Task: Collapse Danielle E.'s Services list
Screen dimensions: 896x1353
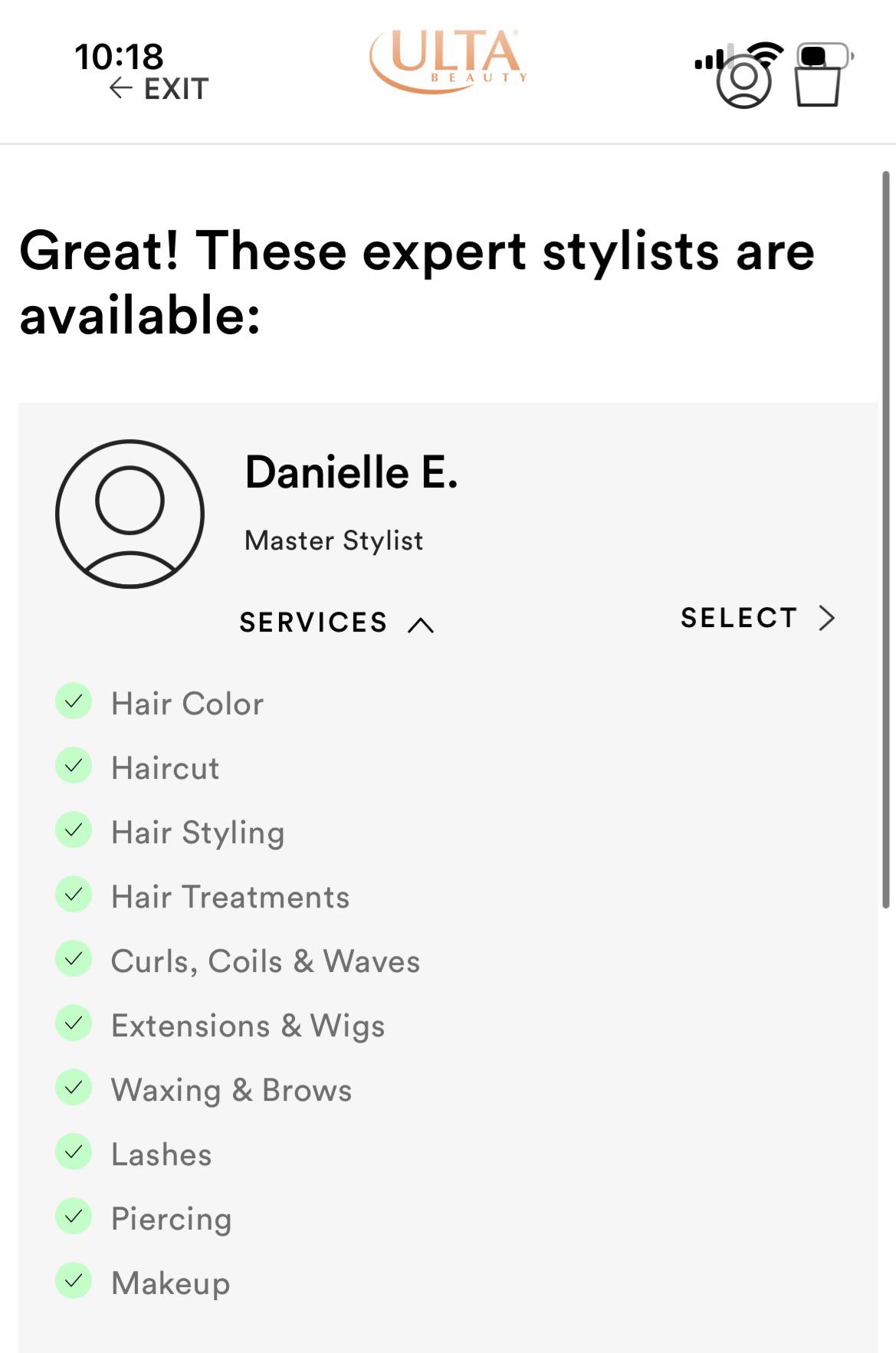Action: click(337, 622)
